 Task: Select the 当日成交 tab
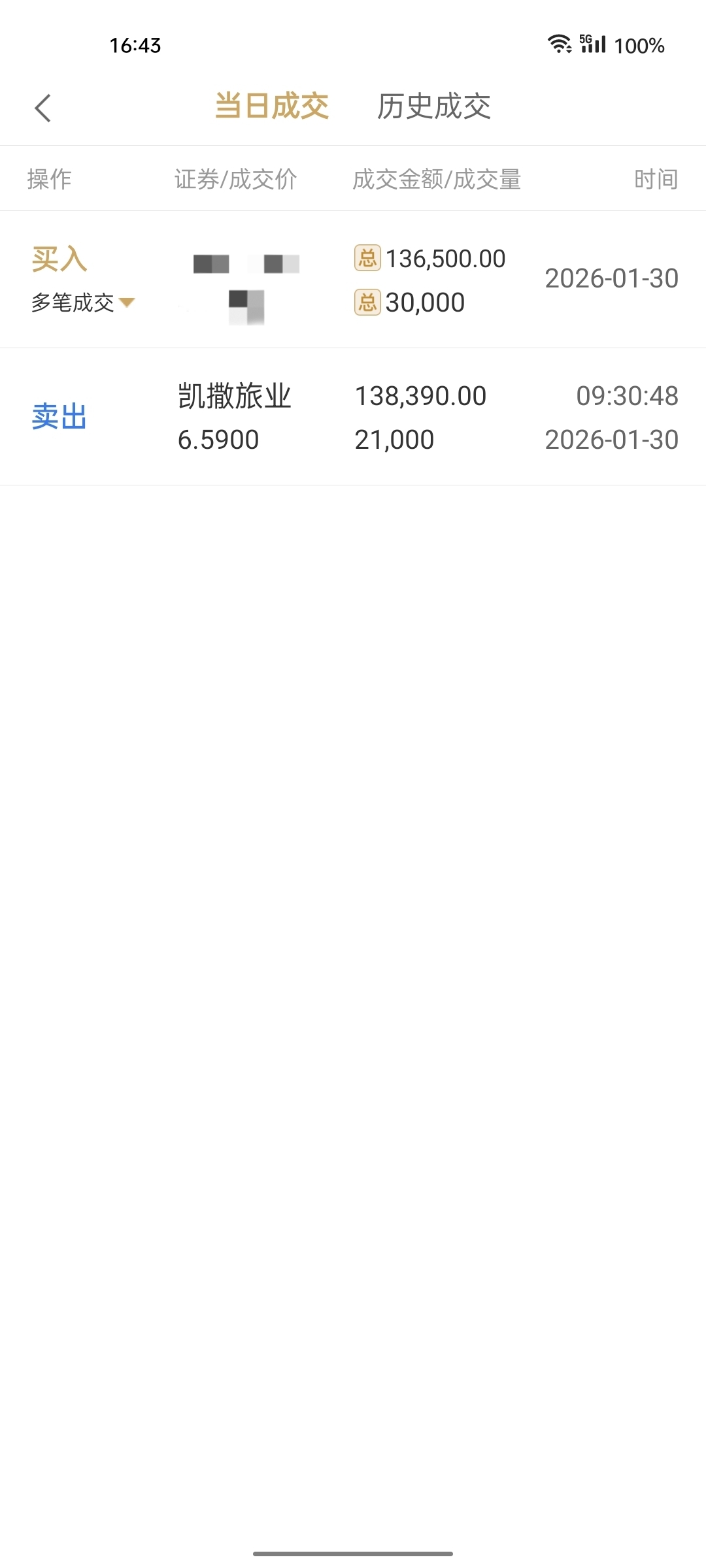click(272, 106)
